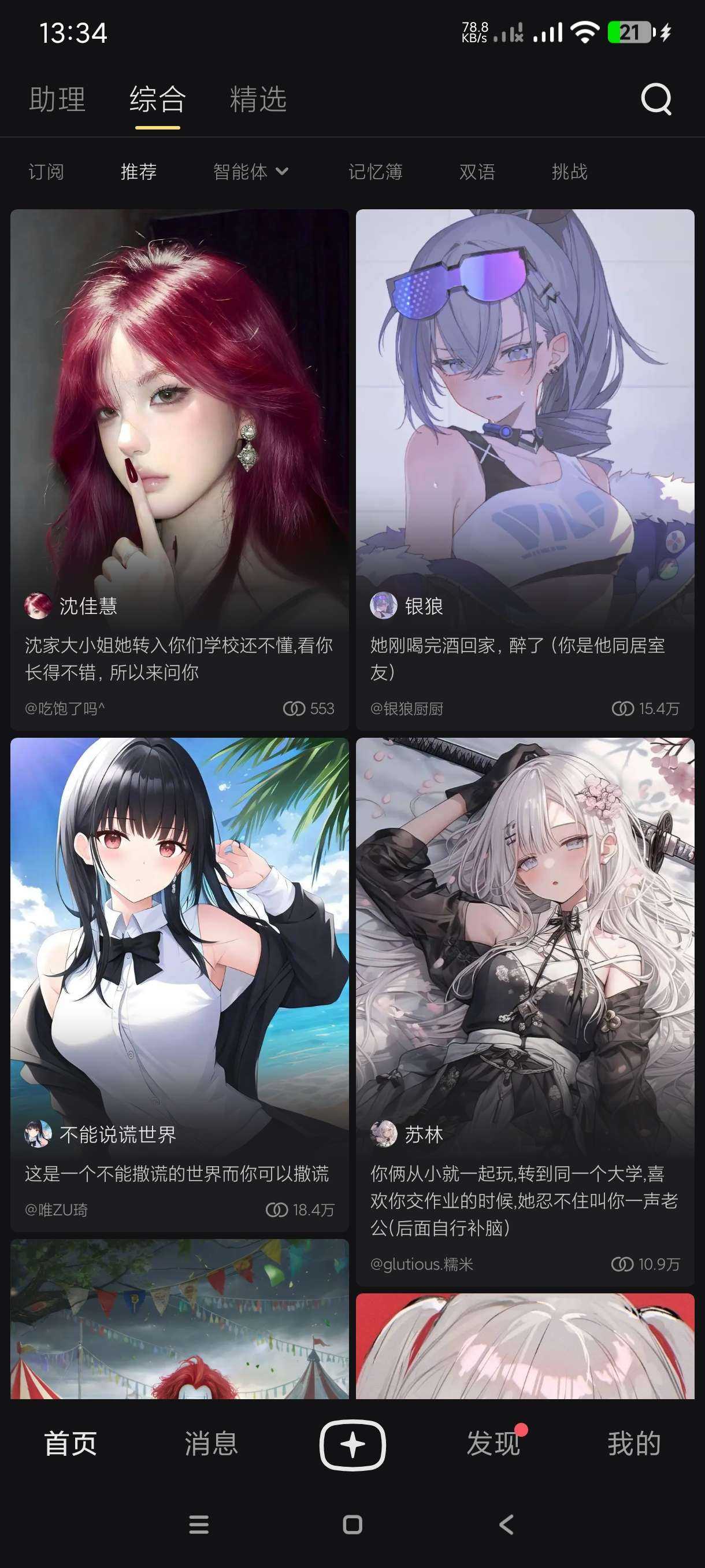Screen dimensions: 705x1568
Task: Switch to the 双语 sub-tab
Action: pos(477,172)
